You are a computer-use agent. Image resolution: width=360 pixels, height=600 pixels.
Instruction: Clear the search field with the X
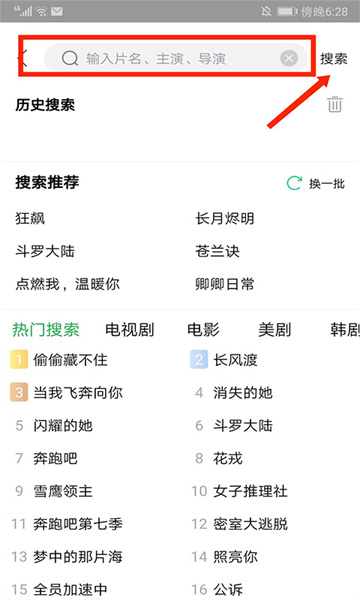(x=289, y=59)
